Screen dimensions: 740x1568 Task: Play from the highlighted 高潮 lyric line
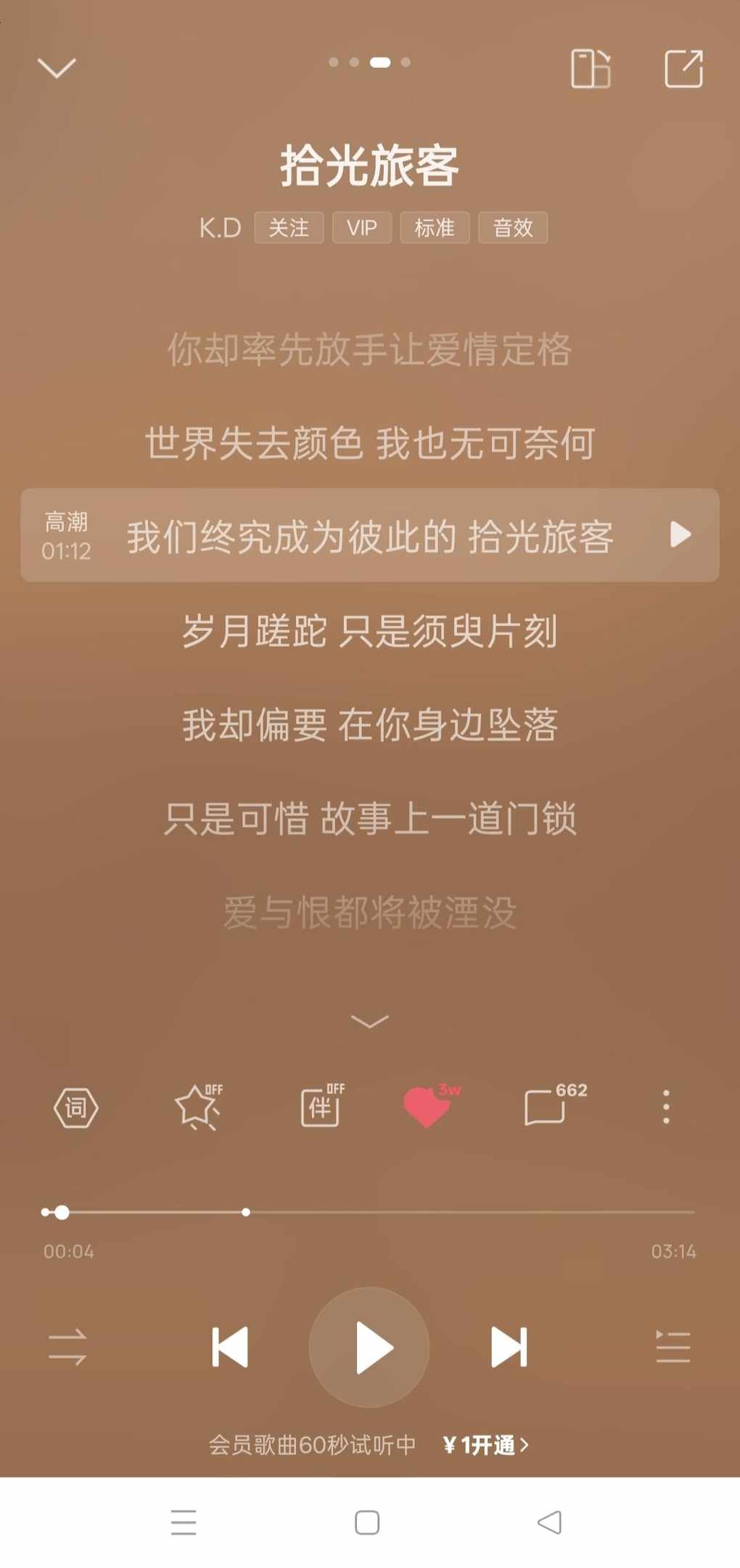pyautogui.click(x=680, y=535)
